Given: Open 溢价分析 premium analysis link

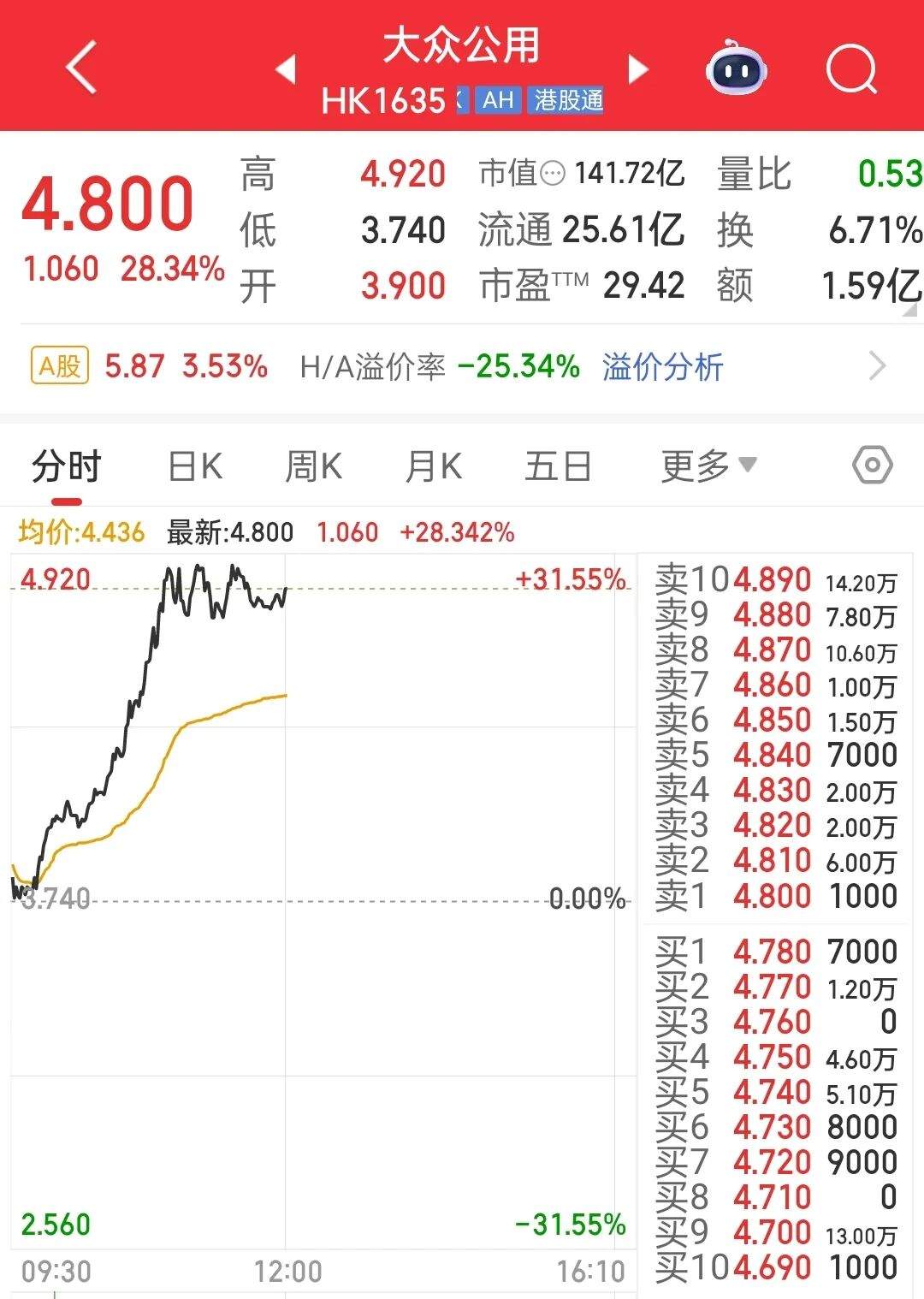Looking at the screenshot, I should [x=662, y=367].
